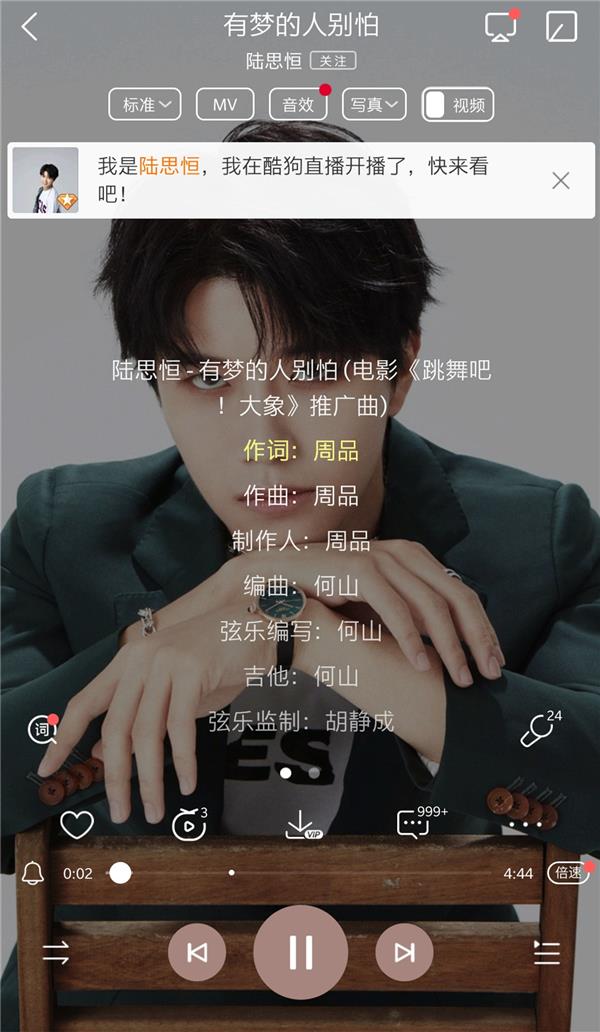Open the 999+ comments
The image size is (600, 1032).
pyautogui.click(x=414, y=825)
